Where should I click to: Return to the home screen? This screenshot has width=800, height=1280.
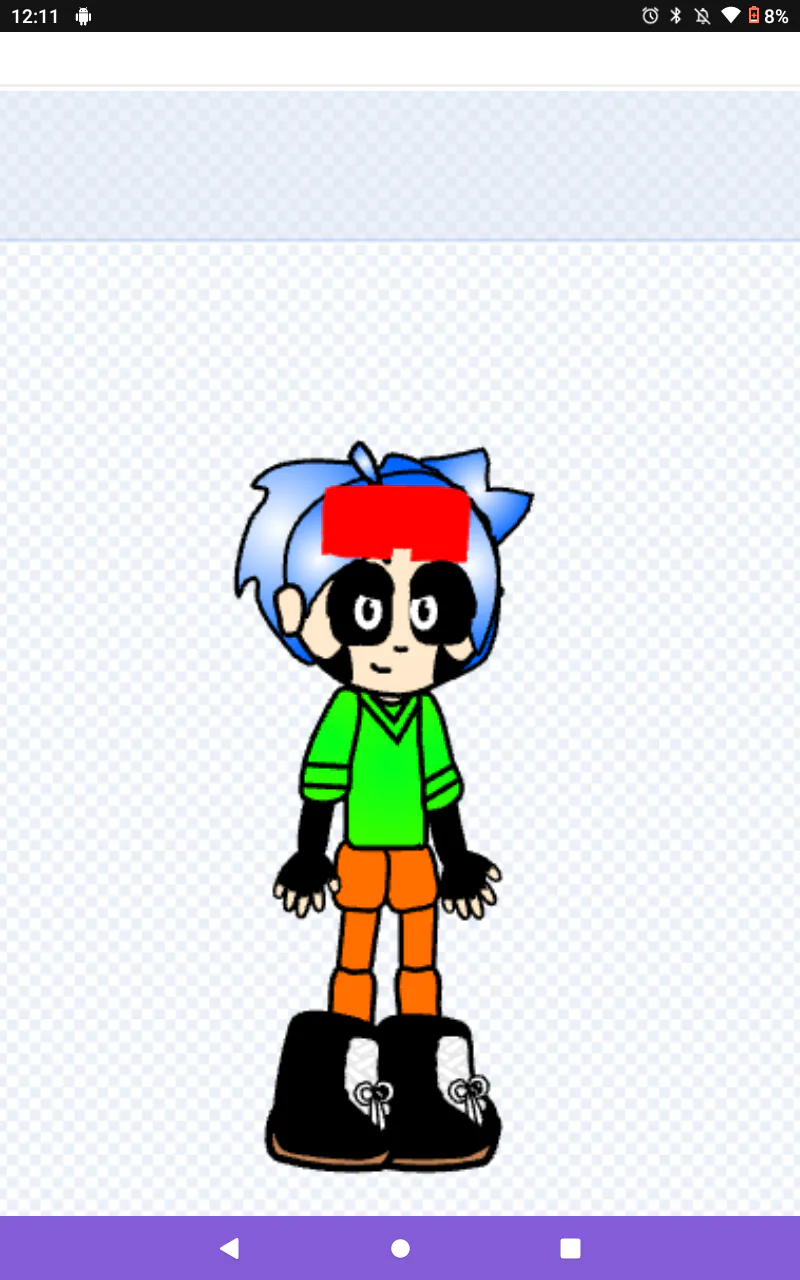400,1248
